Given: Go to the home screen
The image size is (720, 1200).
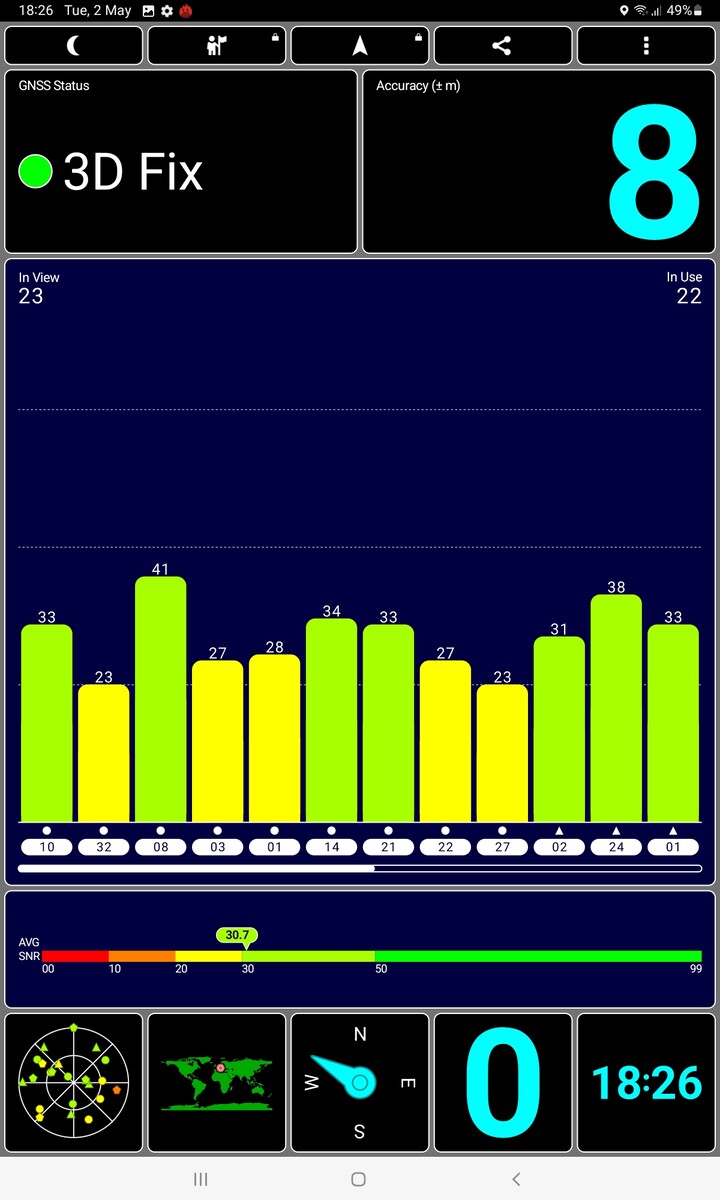Looking at the screenshot, I should click(359, 1179).
